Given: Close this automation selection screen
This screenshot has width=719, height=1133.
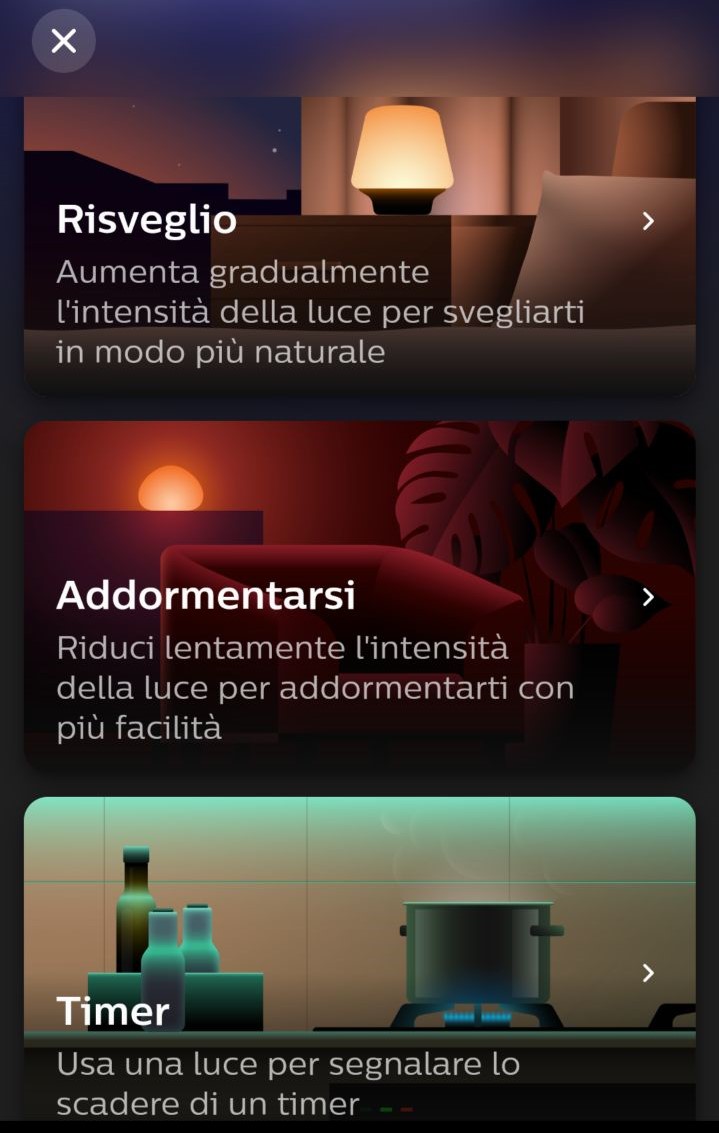Looking at the screenshot, I should point(64,41).
